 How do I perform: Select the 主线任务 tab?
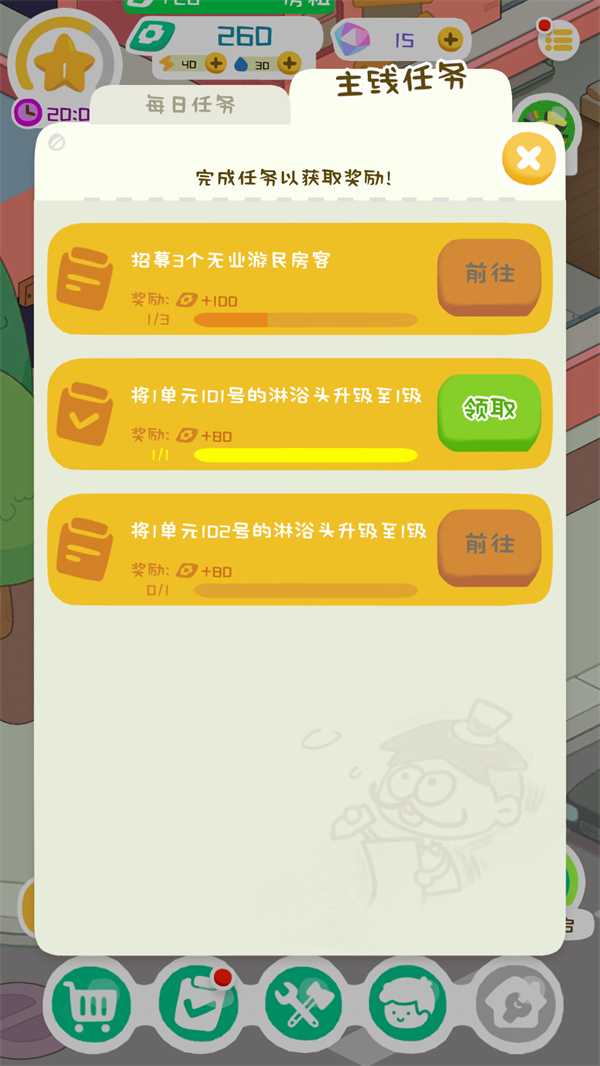tap(400, 82)
